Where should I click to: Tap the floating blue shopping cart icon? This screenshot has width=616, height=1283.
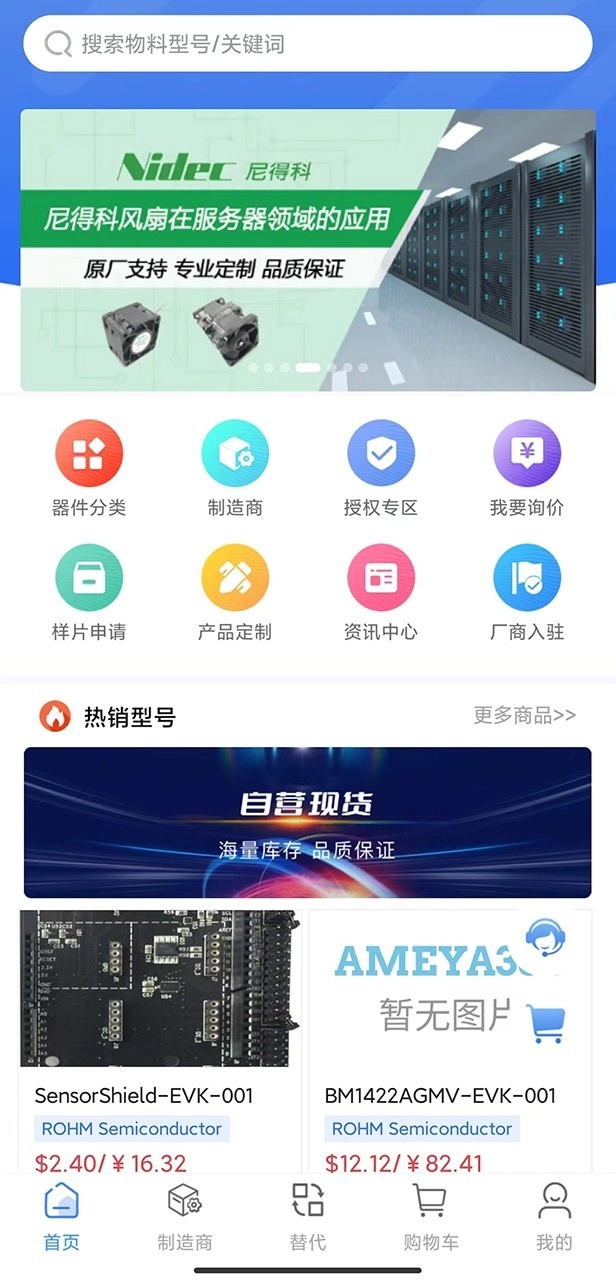(546, 1023)
